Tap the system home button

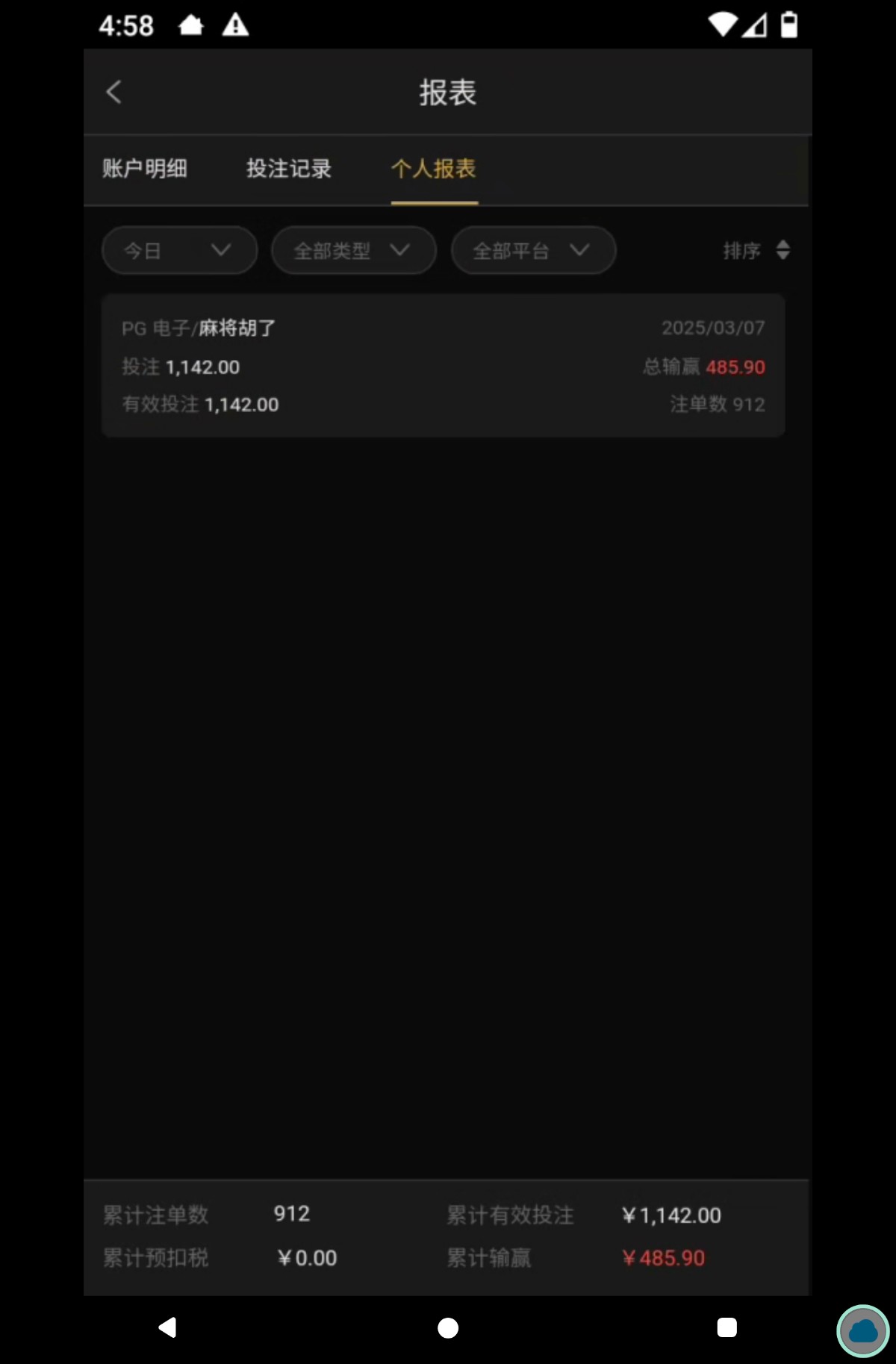pyautogui.click(x=448, y=1328)
